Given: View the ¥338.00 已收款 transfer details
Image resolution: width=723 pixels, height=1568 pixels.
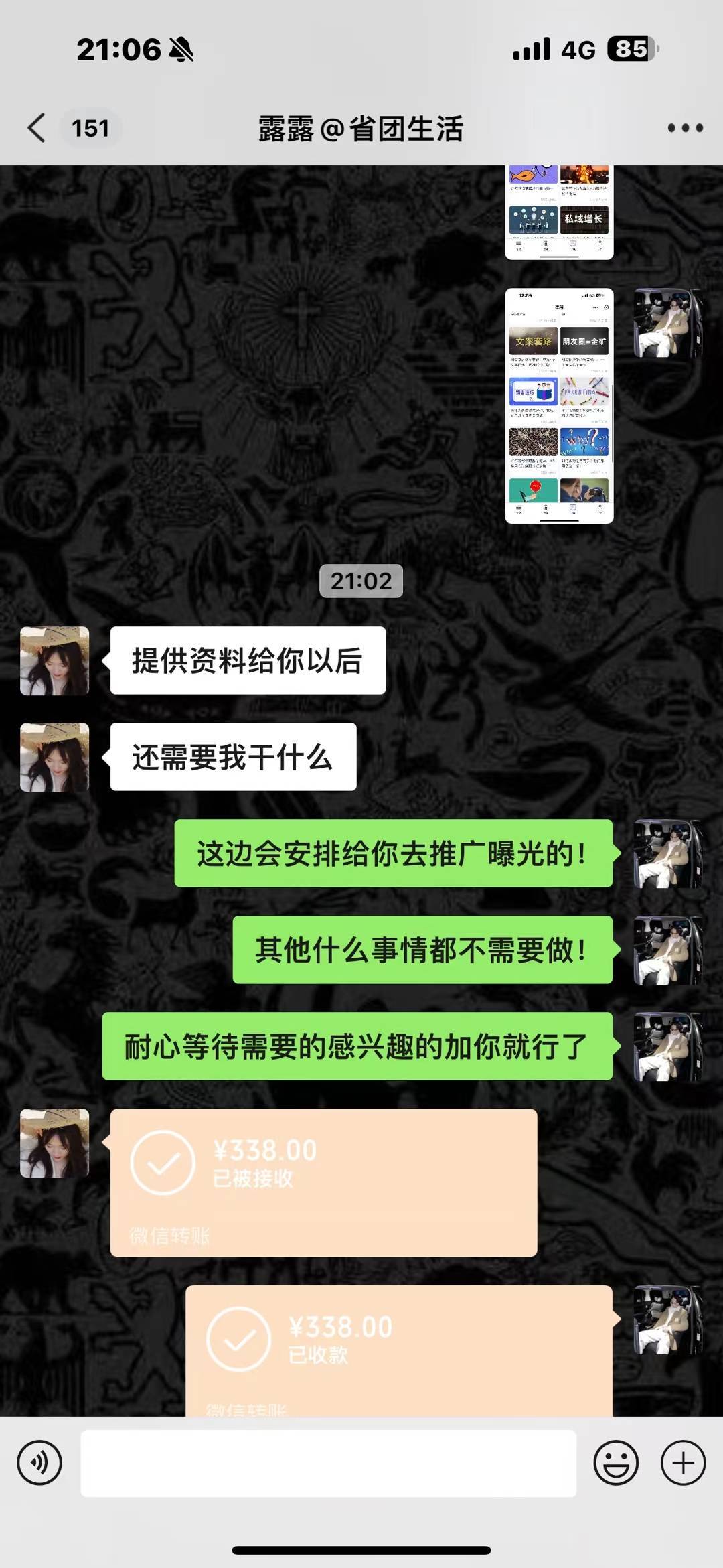Looking at the screenshot, I should (x=398, y=1350).
